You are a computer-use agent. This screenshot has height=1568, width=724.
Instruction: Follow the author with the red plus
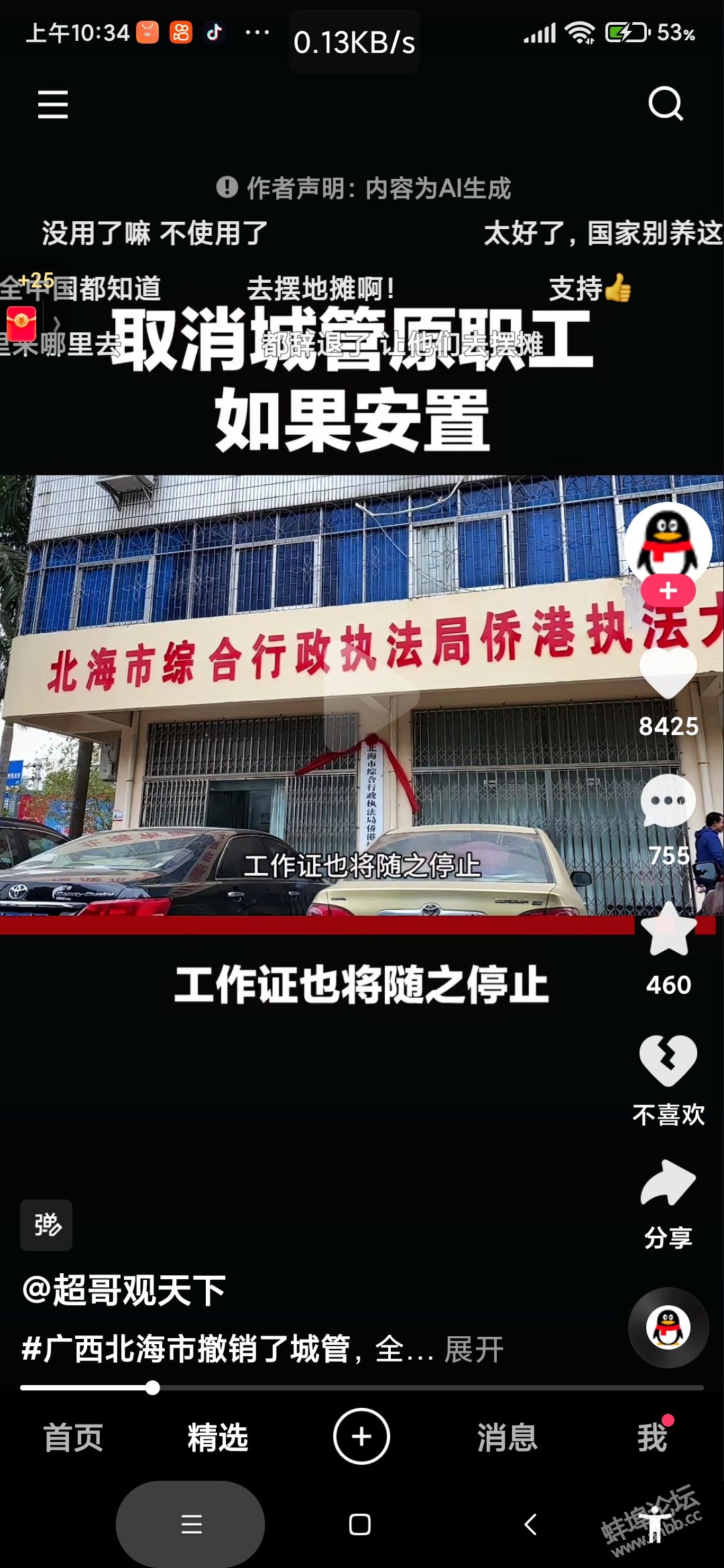[x=668, y=591]
